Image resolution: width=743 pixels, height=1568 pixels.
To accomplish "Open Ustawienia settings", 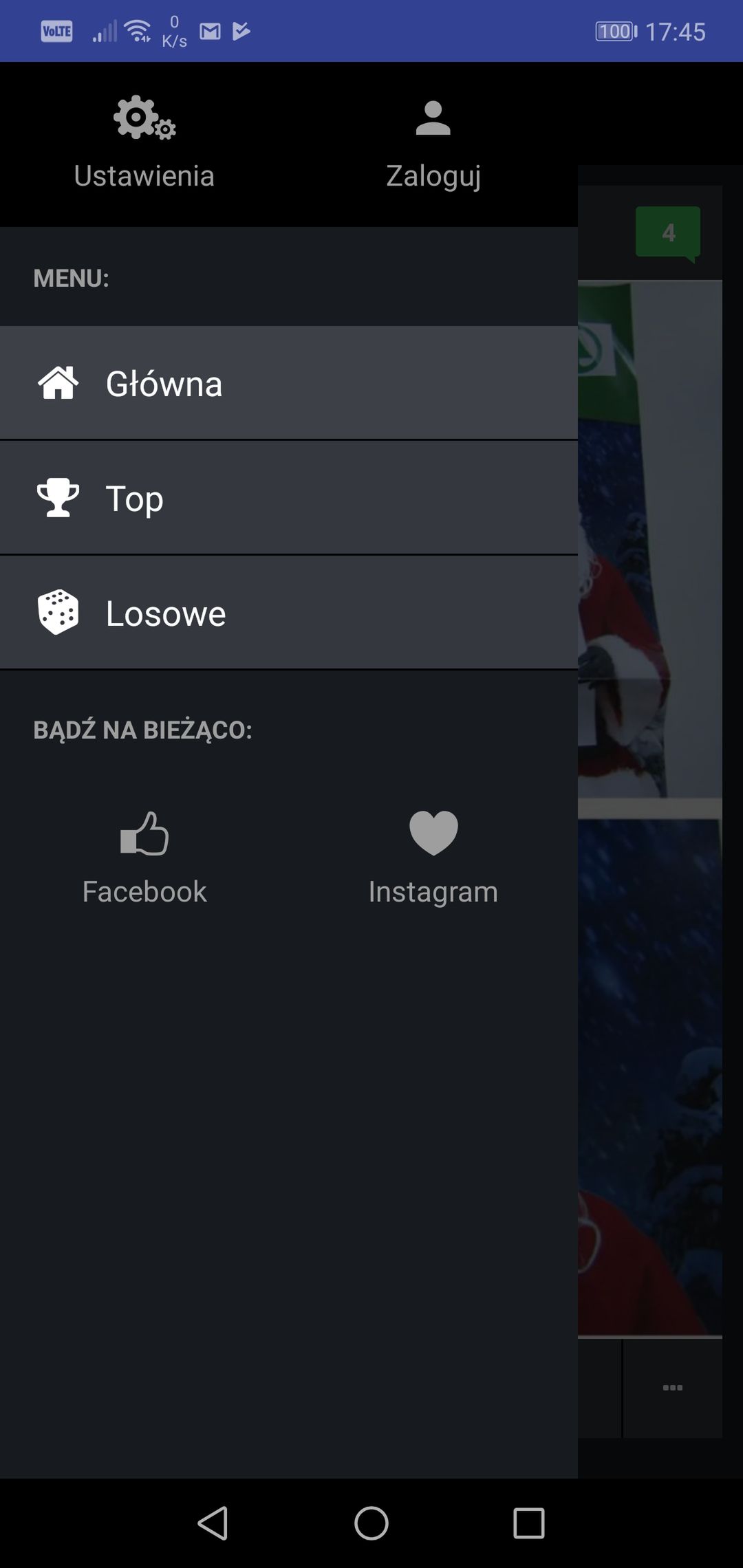I will (x=144, y=144).
